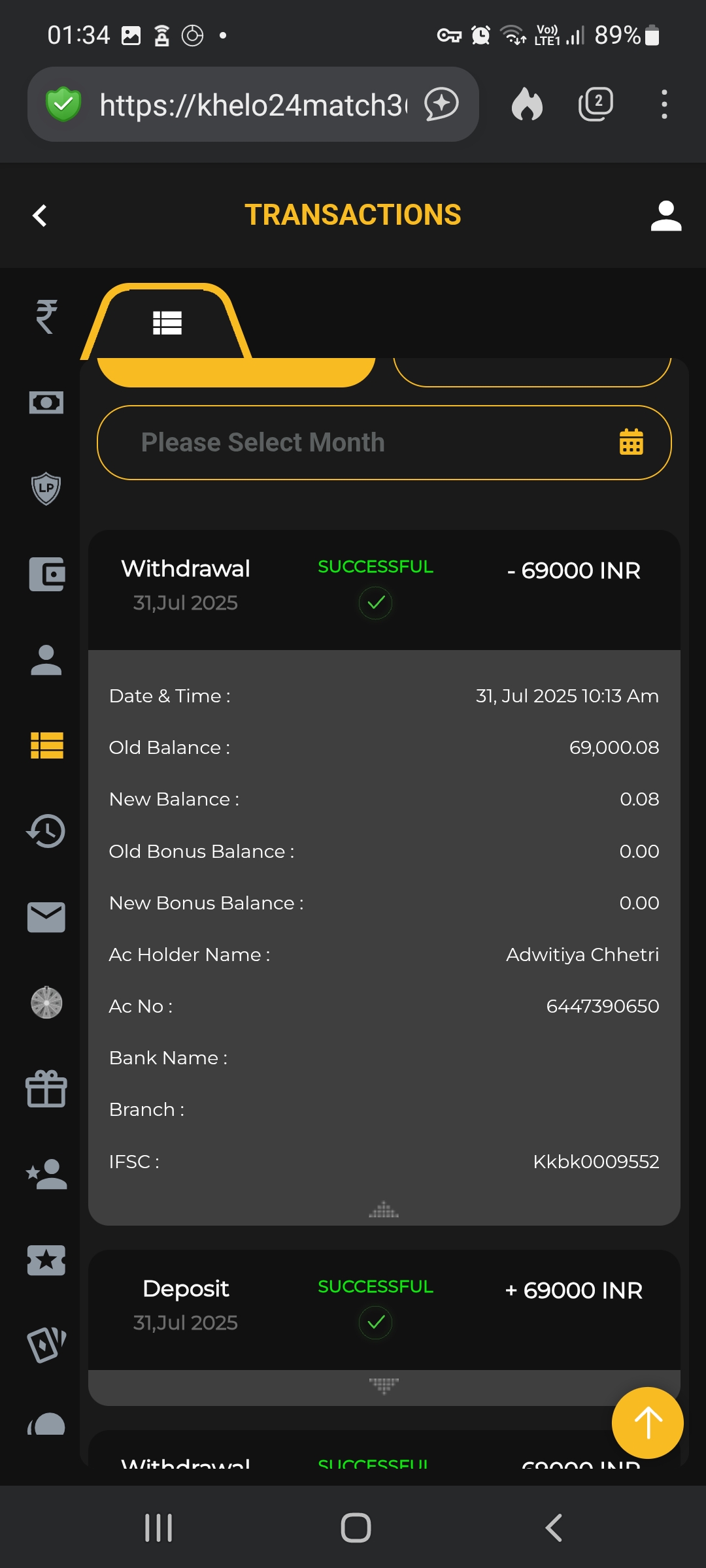Tap the system home button

[x=356, y=1527]
